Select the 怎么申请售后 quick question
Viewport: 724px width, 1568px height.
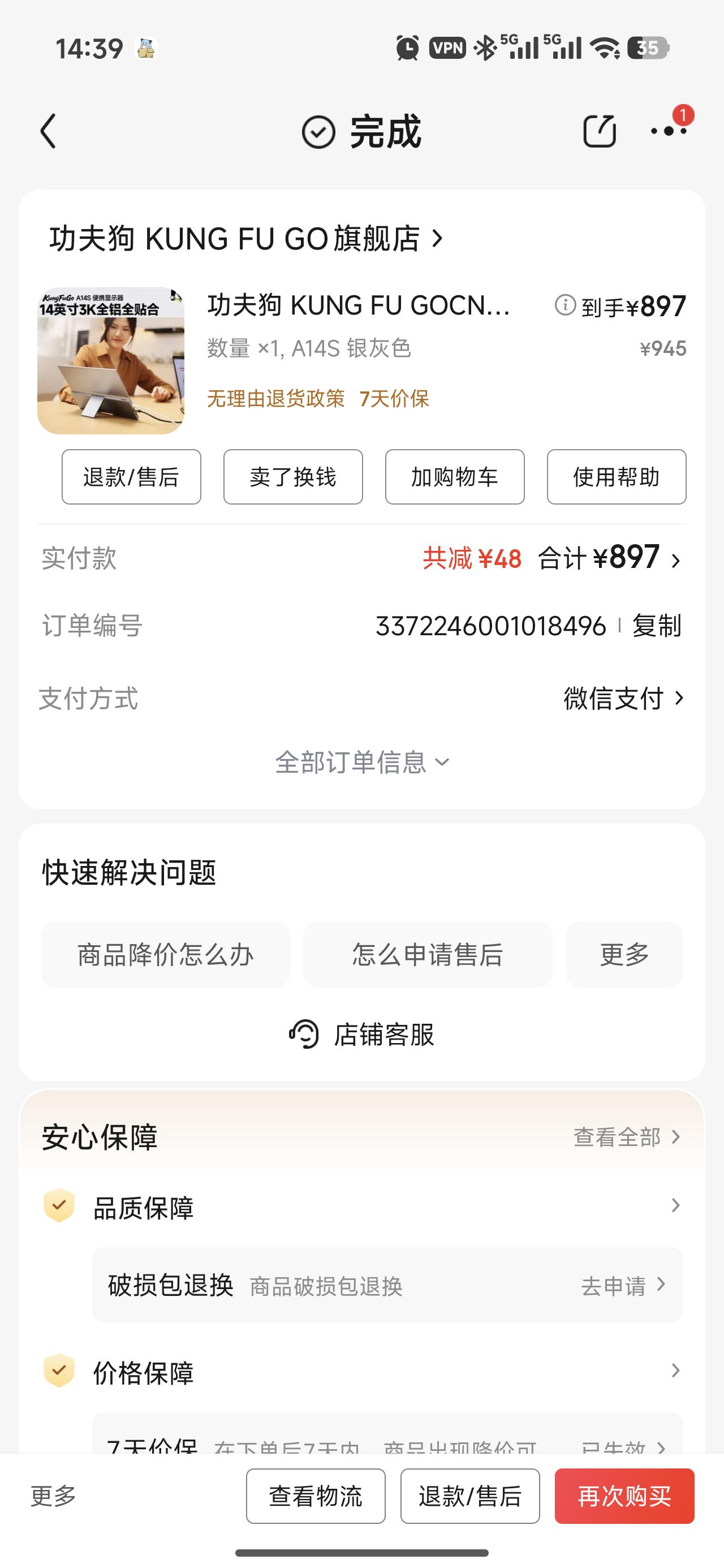click(428, 954)
